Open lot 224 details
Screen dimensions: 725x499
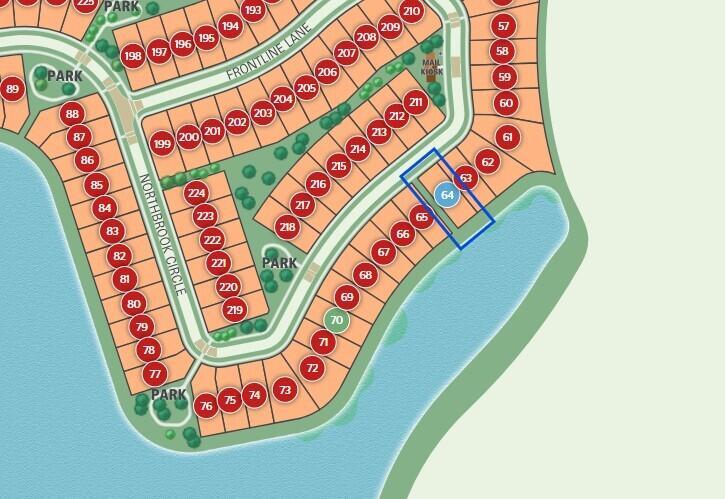pyautogui.click(x=196, y=193)
